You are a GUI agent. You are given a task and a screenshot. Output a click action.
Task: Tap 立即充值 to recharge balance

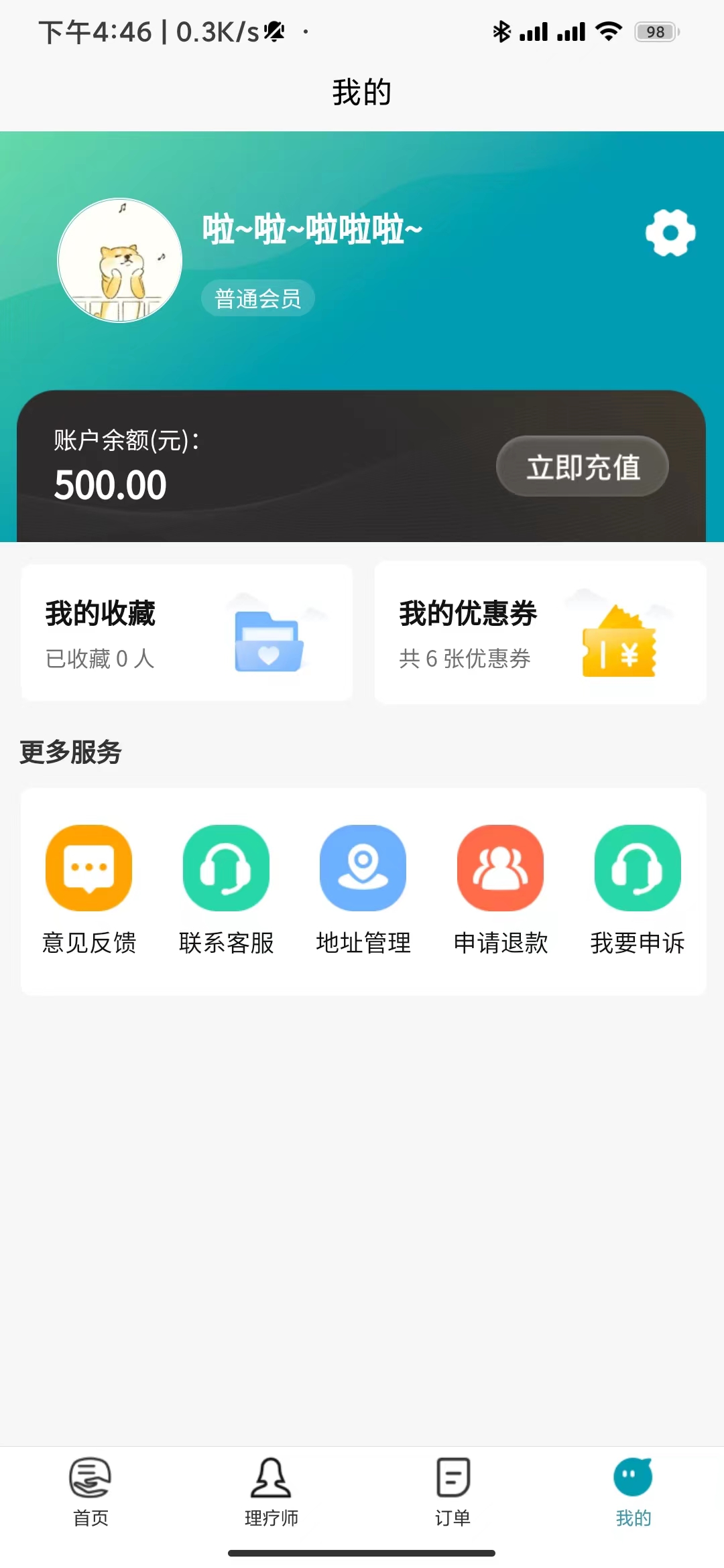click(582, 466)
